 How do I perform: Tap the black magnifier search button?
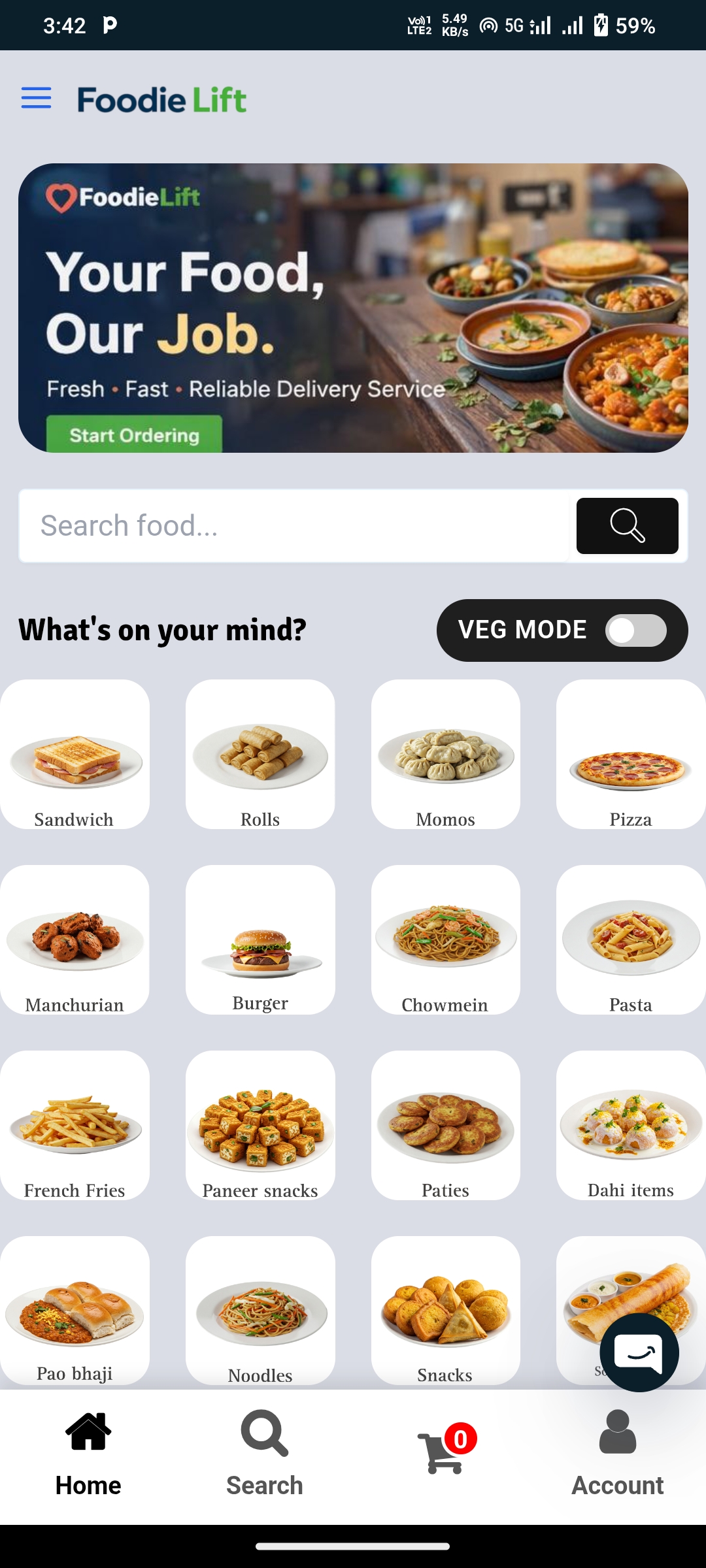(627, 526)
